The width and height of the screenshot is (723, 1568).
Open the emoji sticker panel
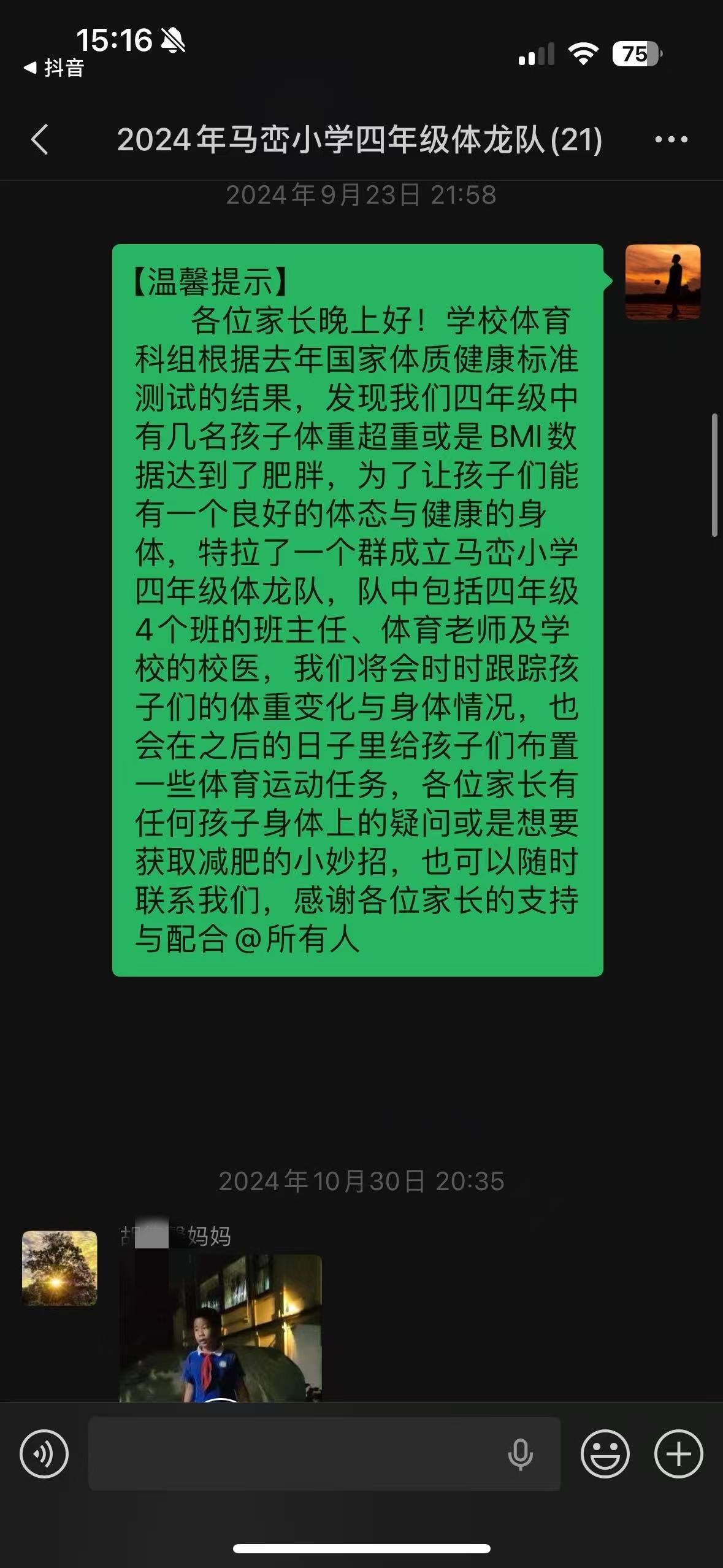(605, 1454)
